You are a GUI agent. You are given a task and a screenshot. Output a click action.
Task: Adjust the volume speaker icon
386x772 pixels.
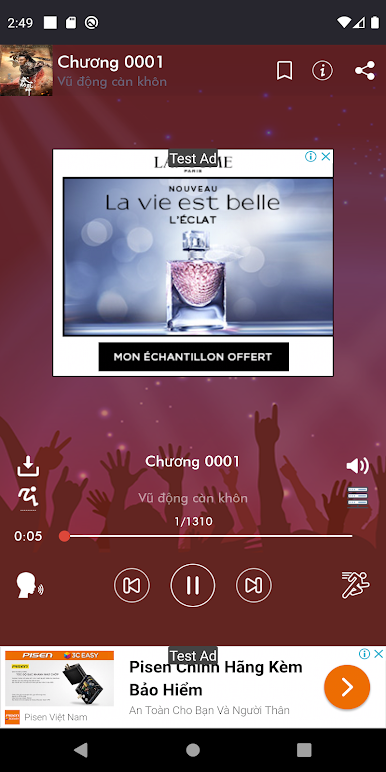[357, 466]
